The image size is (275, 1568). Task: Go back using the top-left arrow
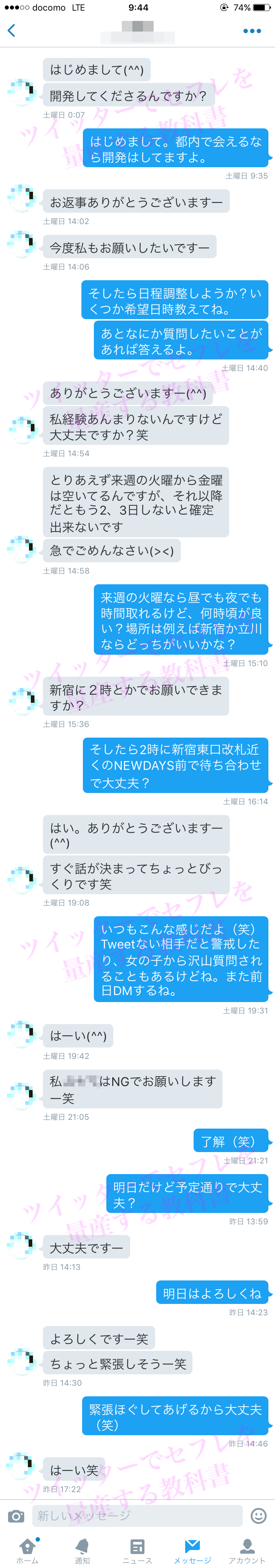click(x=11, y=30)
